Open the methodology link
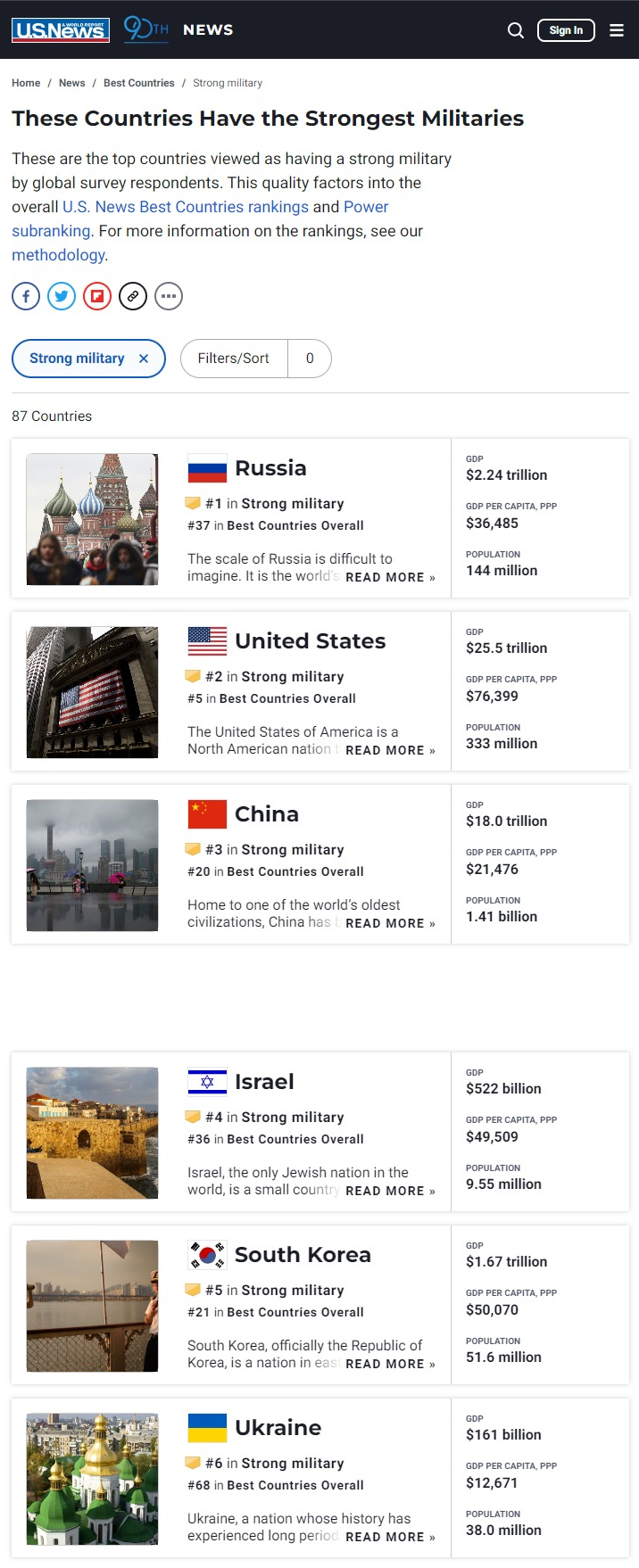639x1568 pixels. coord(60,255)
